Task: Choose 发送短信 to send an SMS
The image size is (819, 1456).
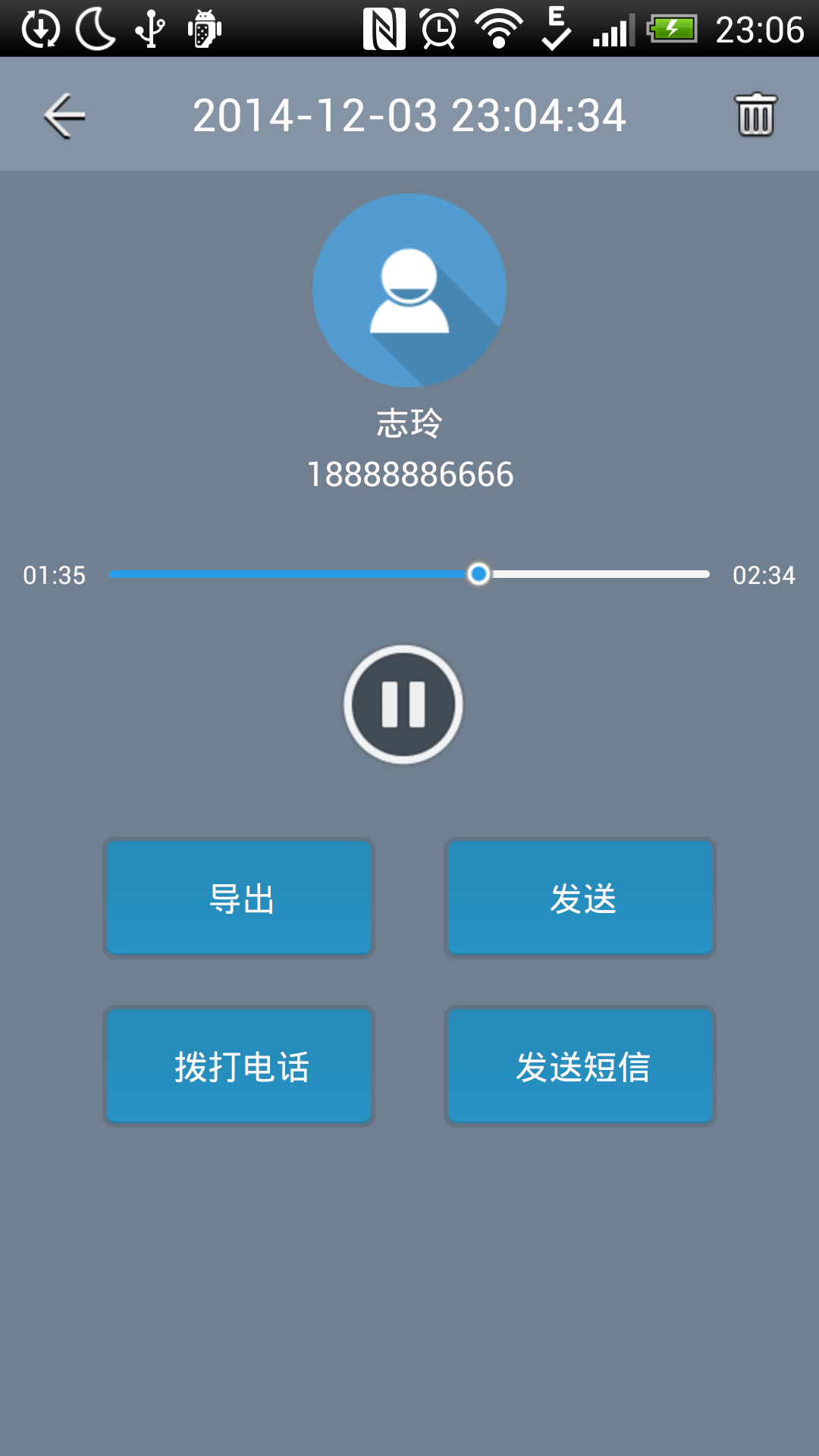Action: click(580, 1066)
